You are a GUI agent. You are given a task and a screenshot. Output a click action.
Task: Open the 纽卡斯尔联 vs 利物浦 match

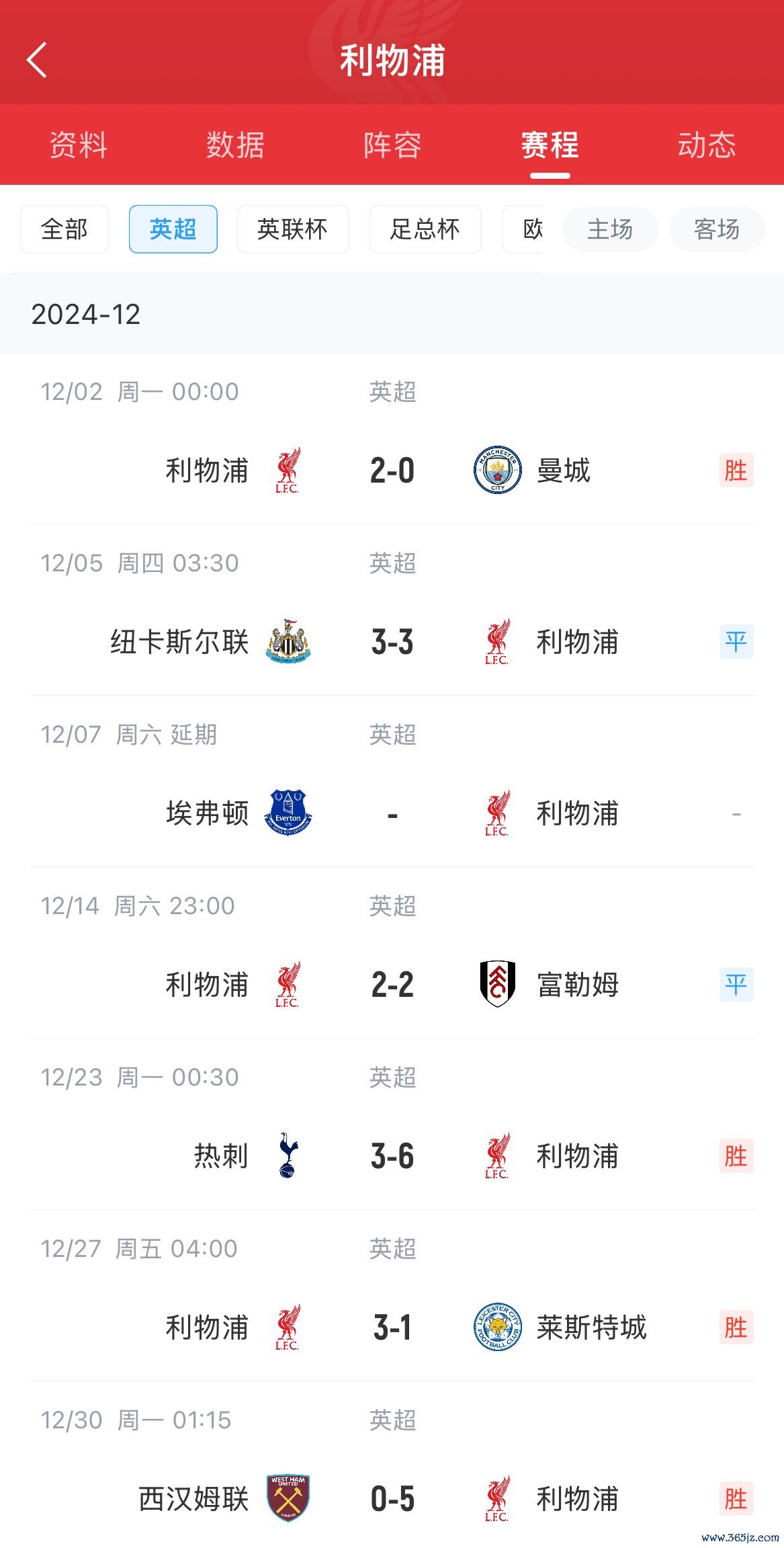[392, 610]
